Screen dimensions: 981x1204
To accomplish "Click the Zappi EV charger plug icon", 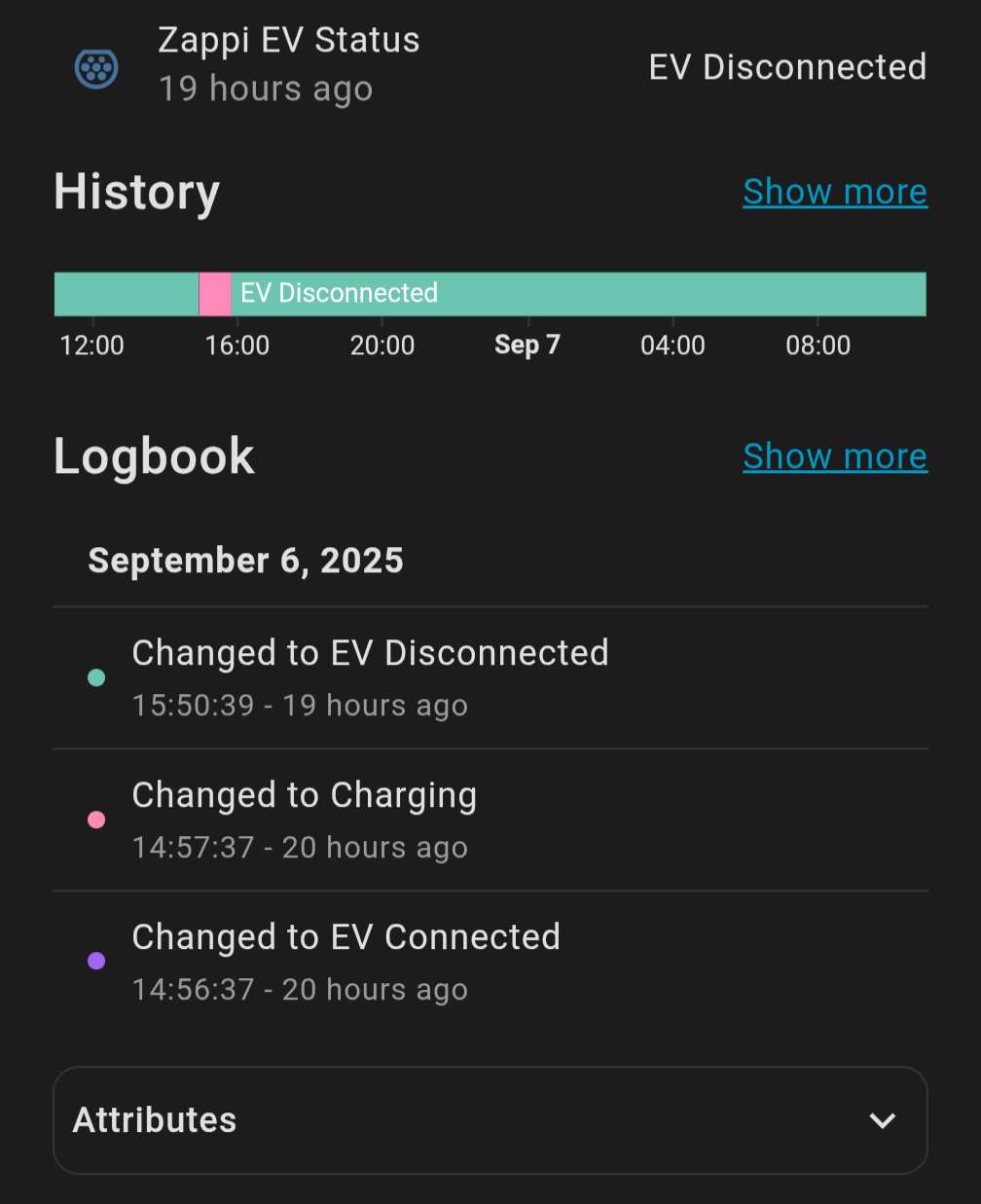I will 95,68.
